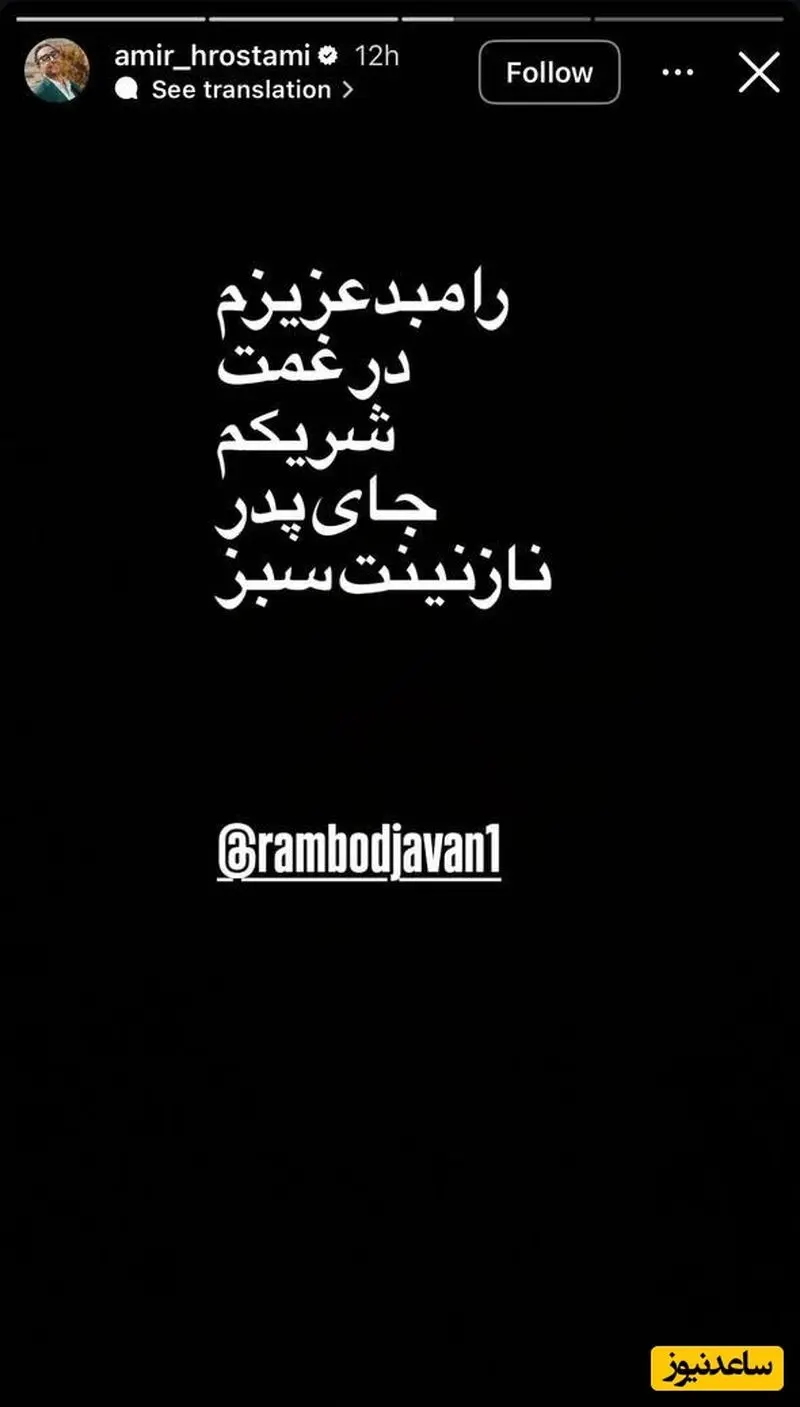The width and height of the screenshot is (800, 1407).
Task: Tap the amir_hrostami username
Action: [212, 55]
